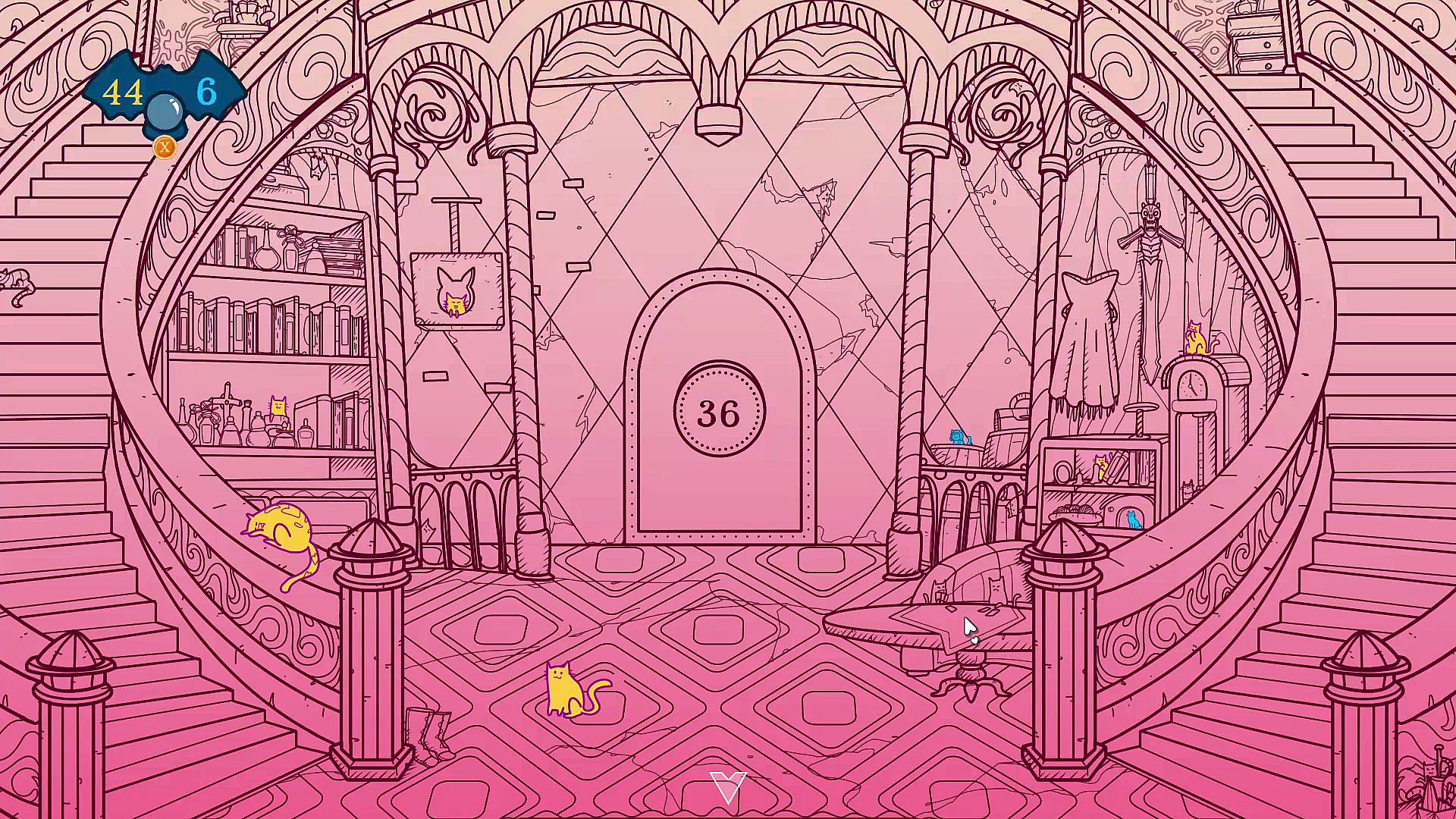Tap the crystal ball hint orb

tap(165, 112)
